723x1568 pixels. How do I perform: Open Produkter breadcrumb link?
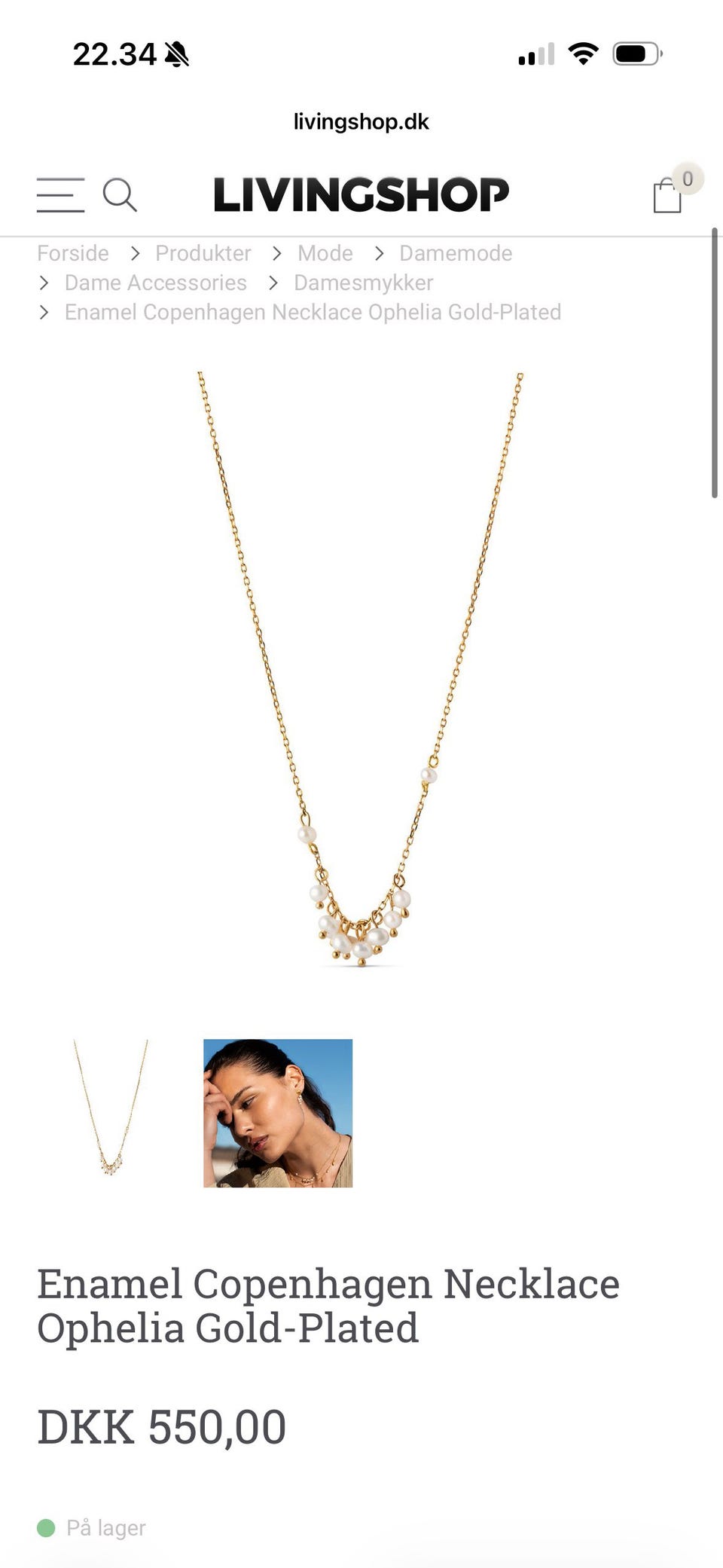point(203,253)
